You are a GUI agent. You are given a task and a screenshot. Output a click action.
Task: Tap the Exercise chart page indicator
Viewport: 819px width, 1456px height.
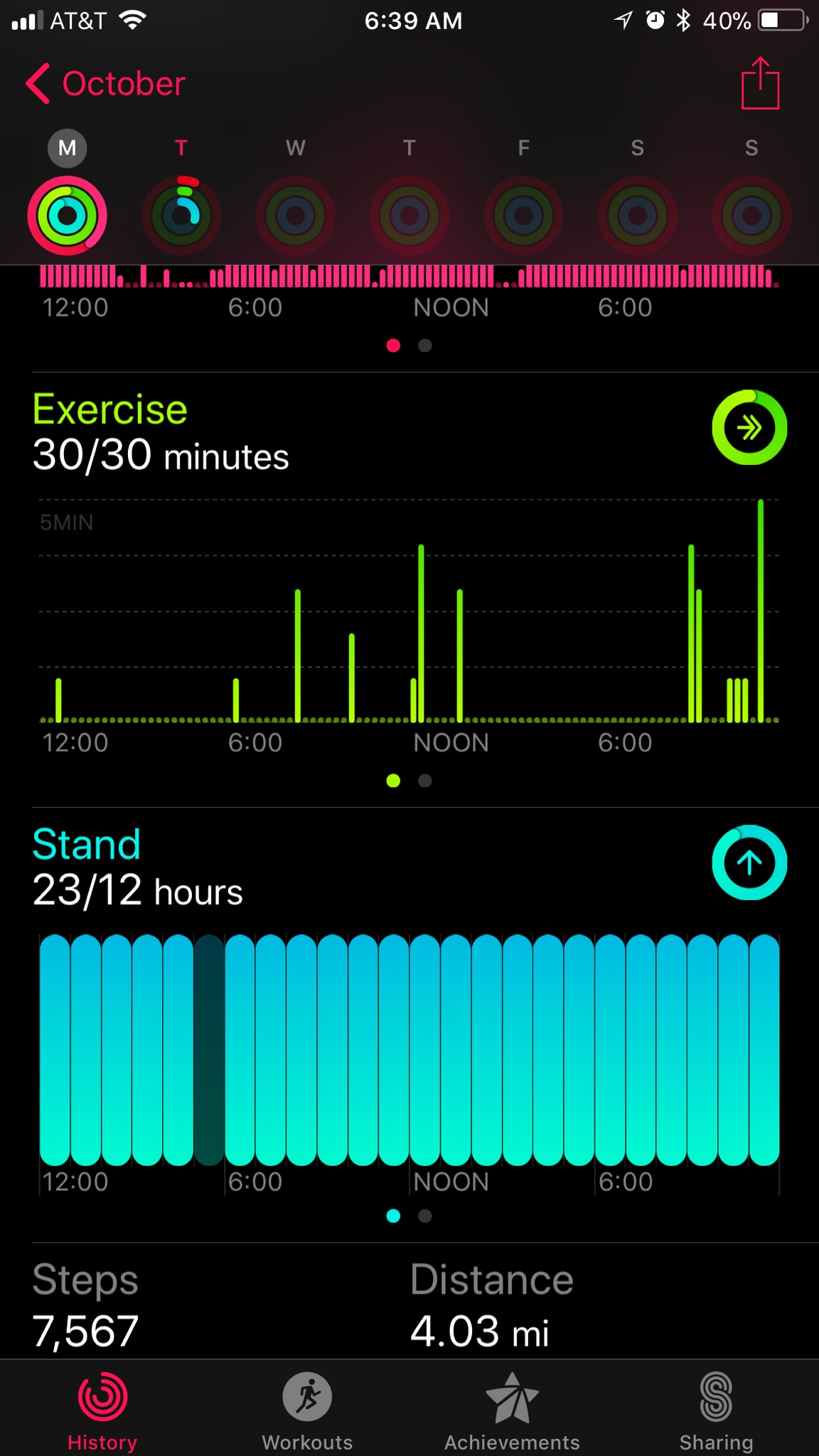coord(409,781)
